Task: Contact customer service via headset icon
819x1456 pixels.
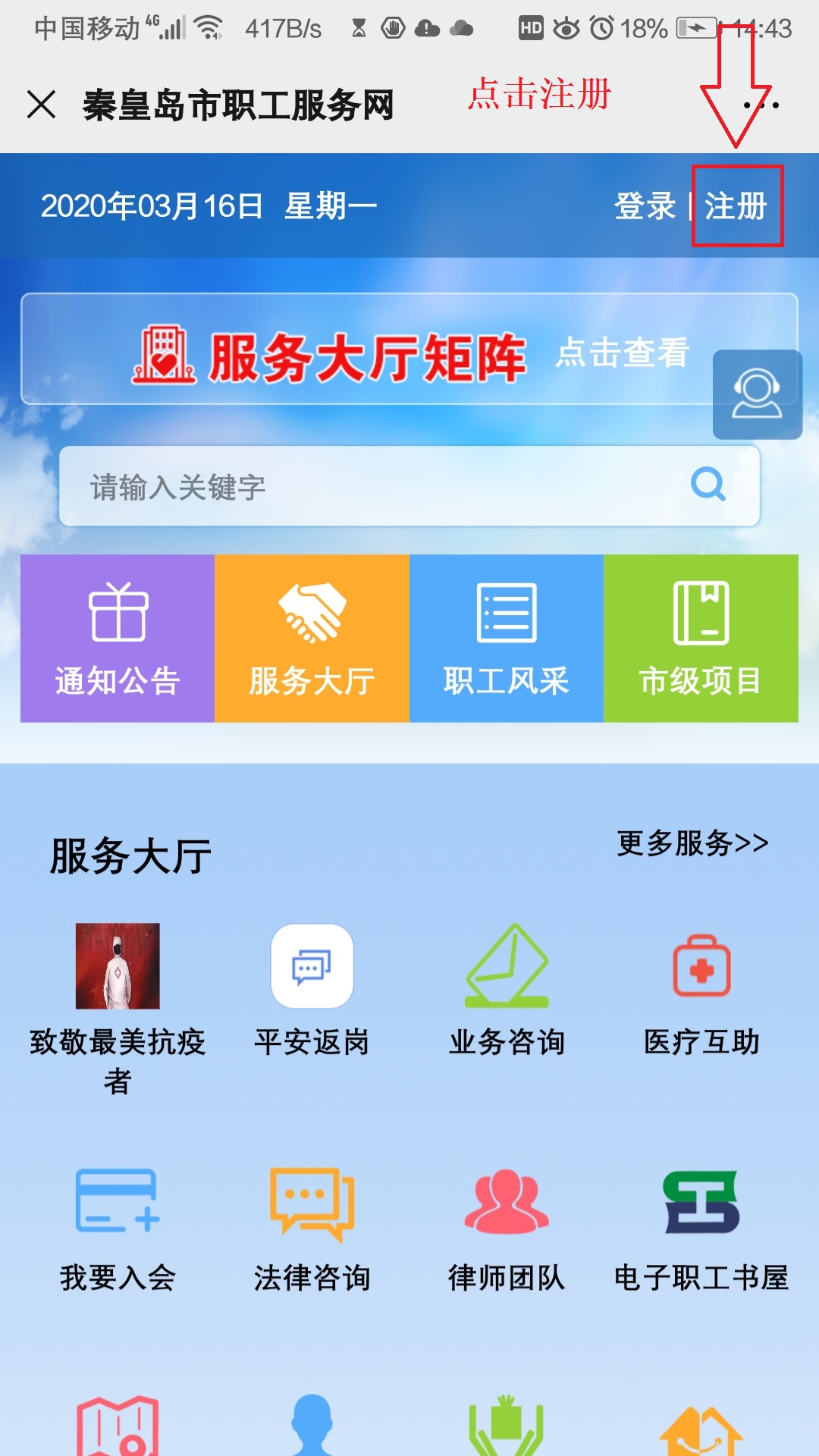Action: [757, 394]
